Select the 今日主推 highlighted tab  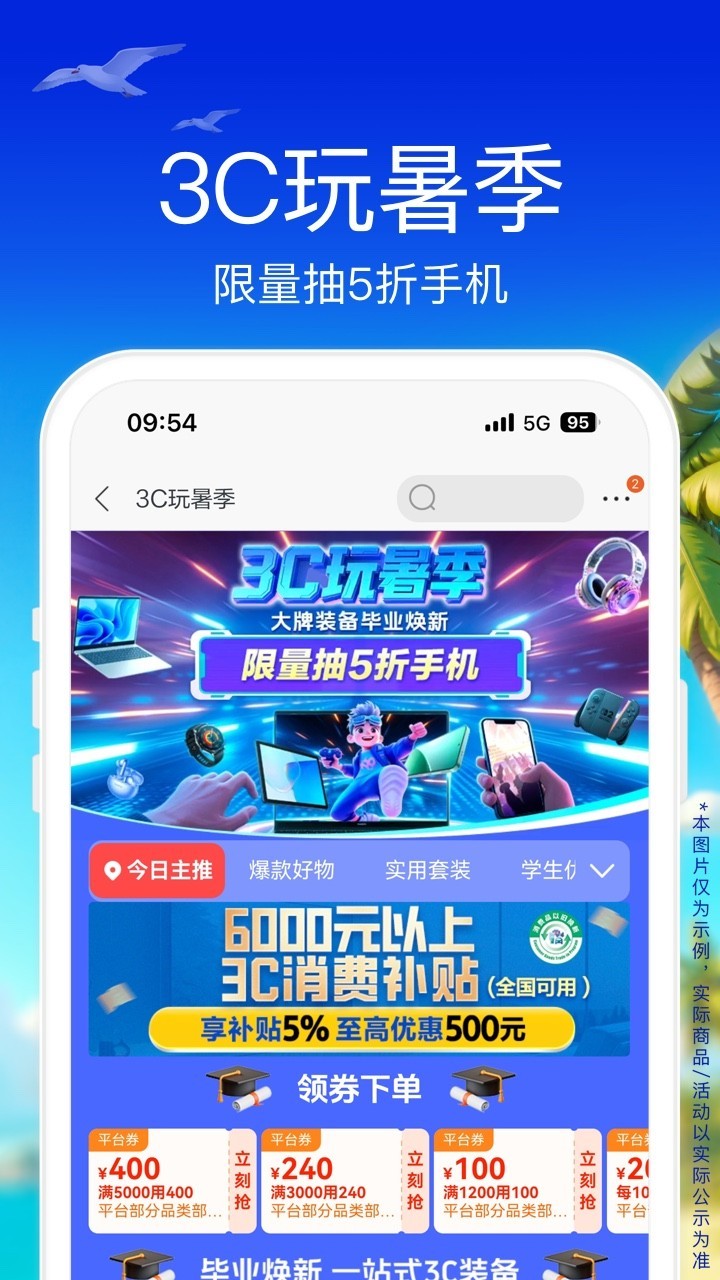[x=156, y=870]
